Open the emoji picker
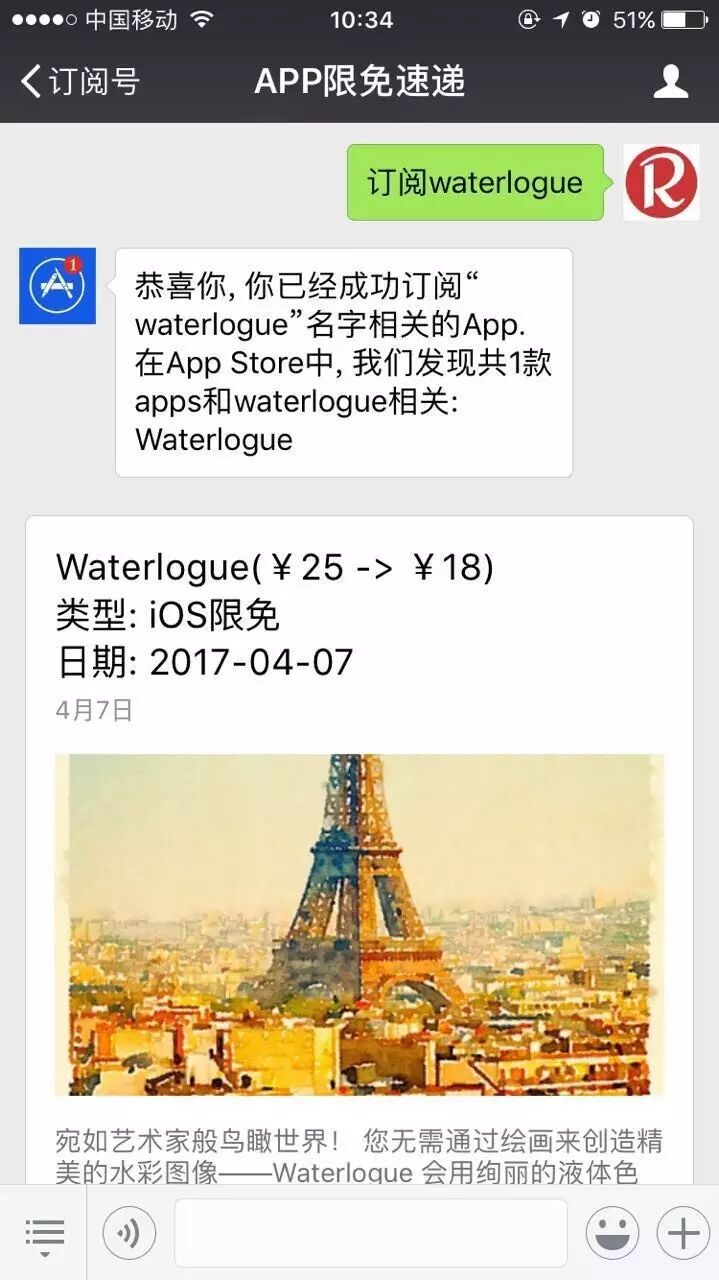This screenshot has width=719, height=1280. pos(612,1233)
